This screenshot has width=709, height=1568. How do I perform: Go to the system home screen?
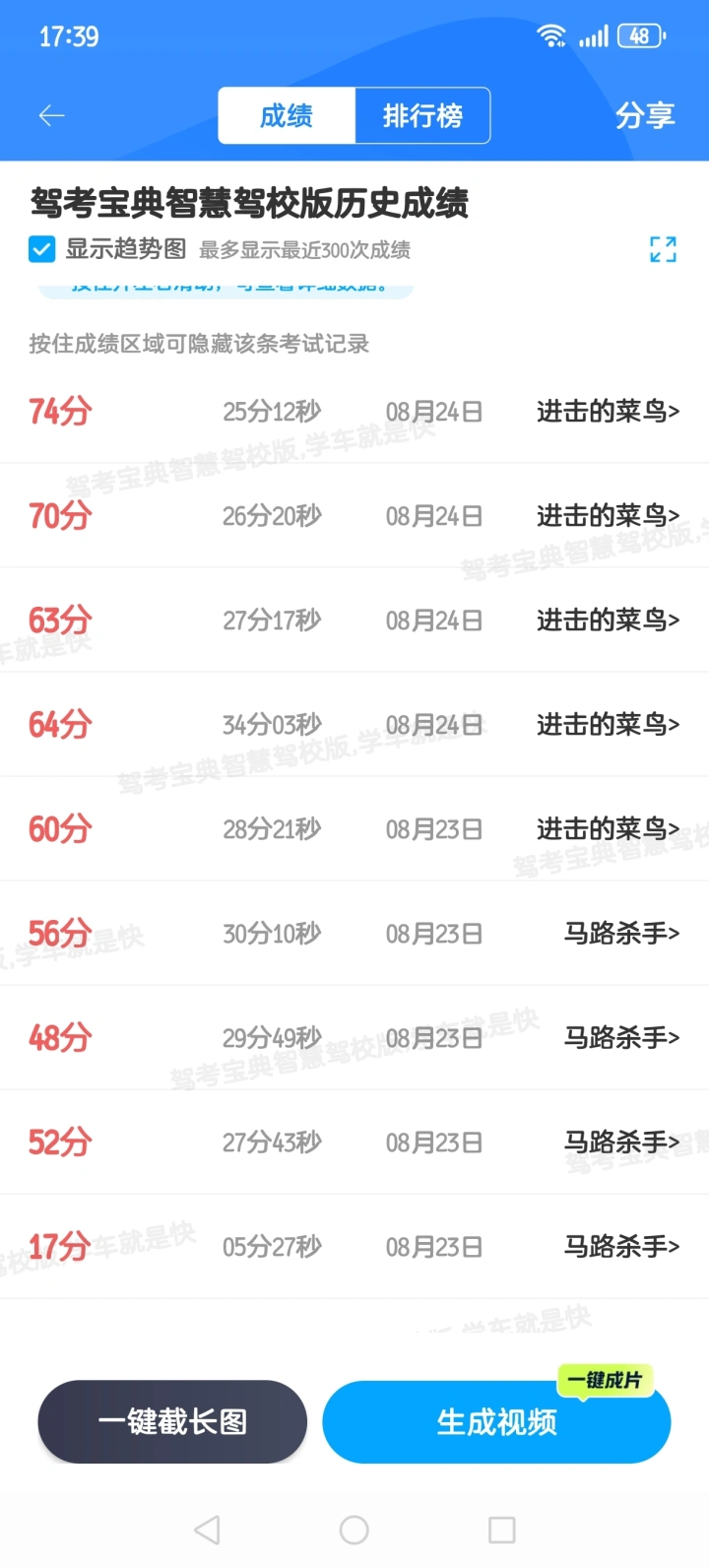354,1530
